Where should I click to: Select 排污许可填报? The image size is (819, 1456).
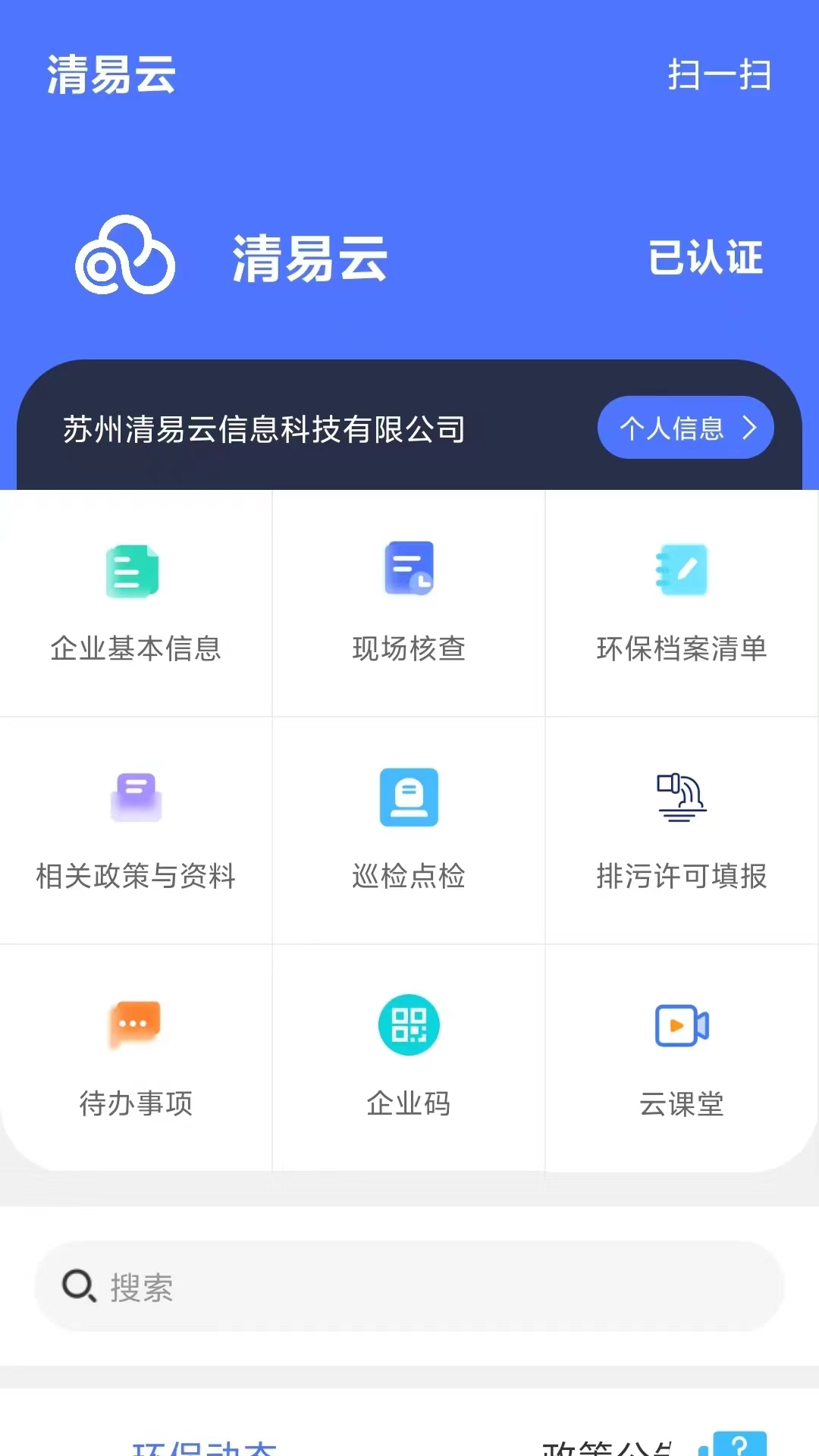click(x=682, y=830)
